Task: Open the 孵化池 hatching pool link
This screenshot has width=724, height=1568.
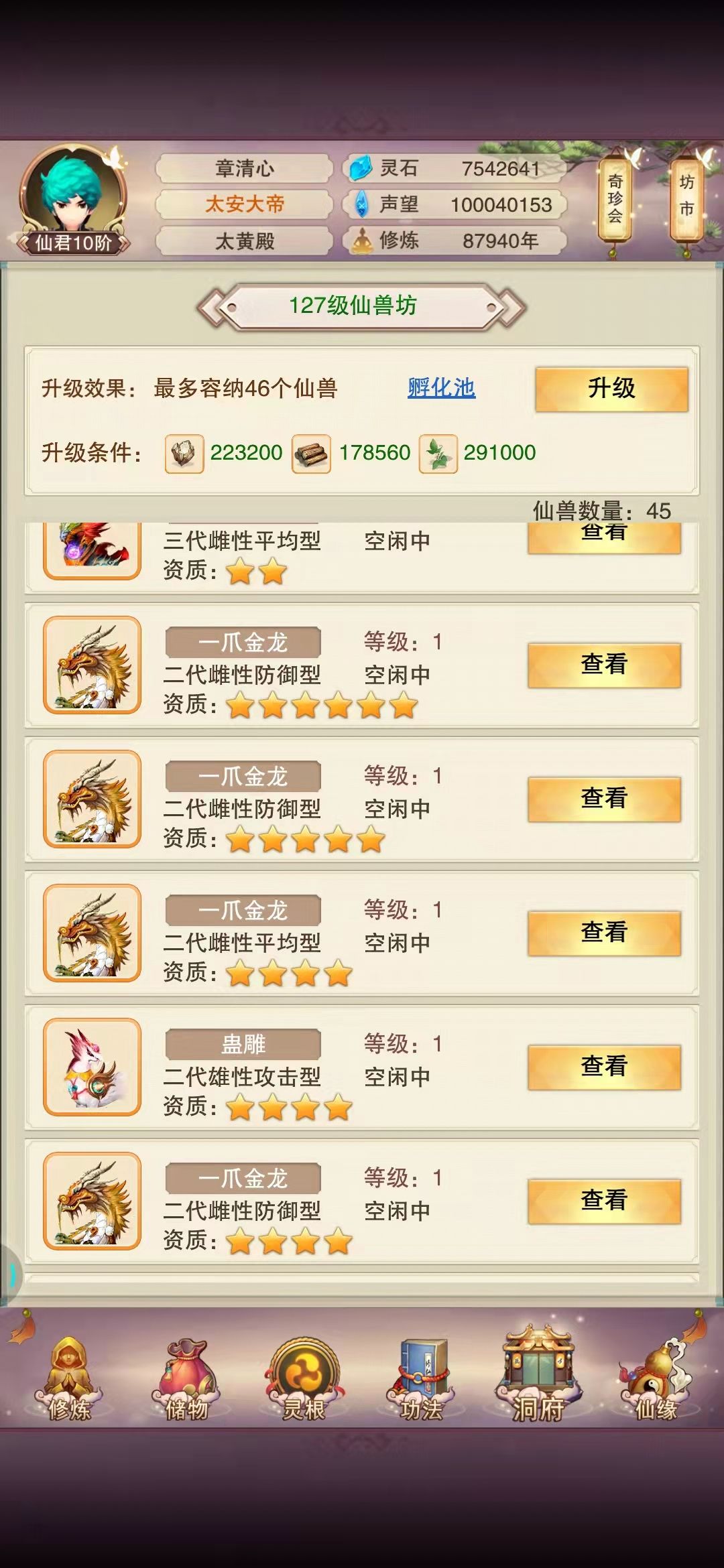Action: [x=440, y=387]
